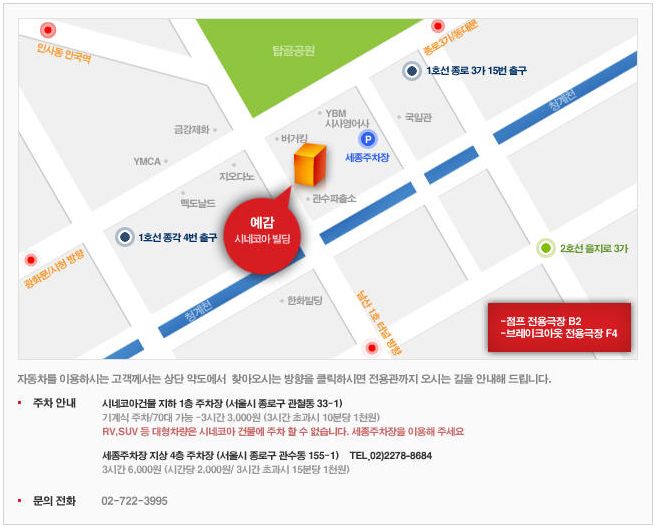Choose the 광화문/시청 방향 marker

[32, 256]
